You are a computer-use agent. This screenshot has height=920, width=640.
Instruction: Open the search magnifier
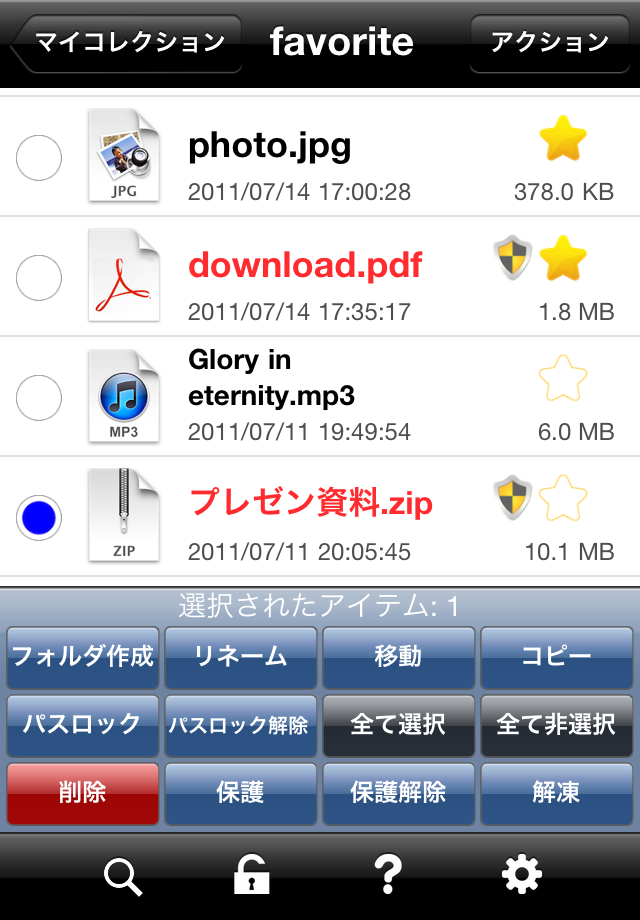tap(123, 877)
